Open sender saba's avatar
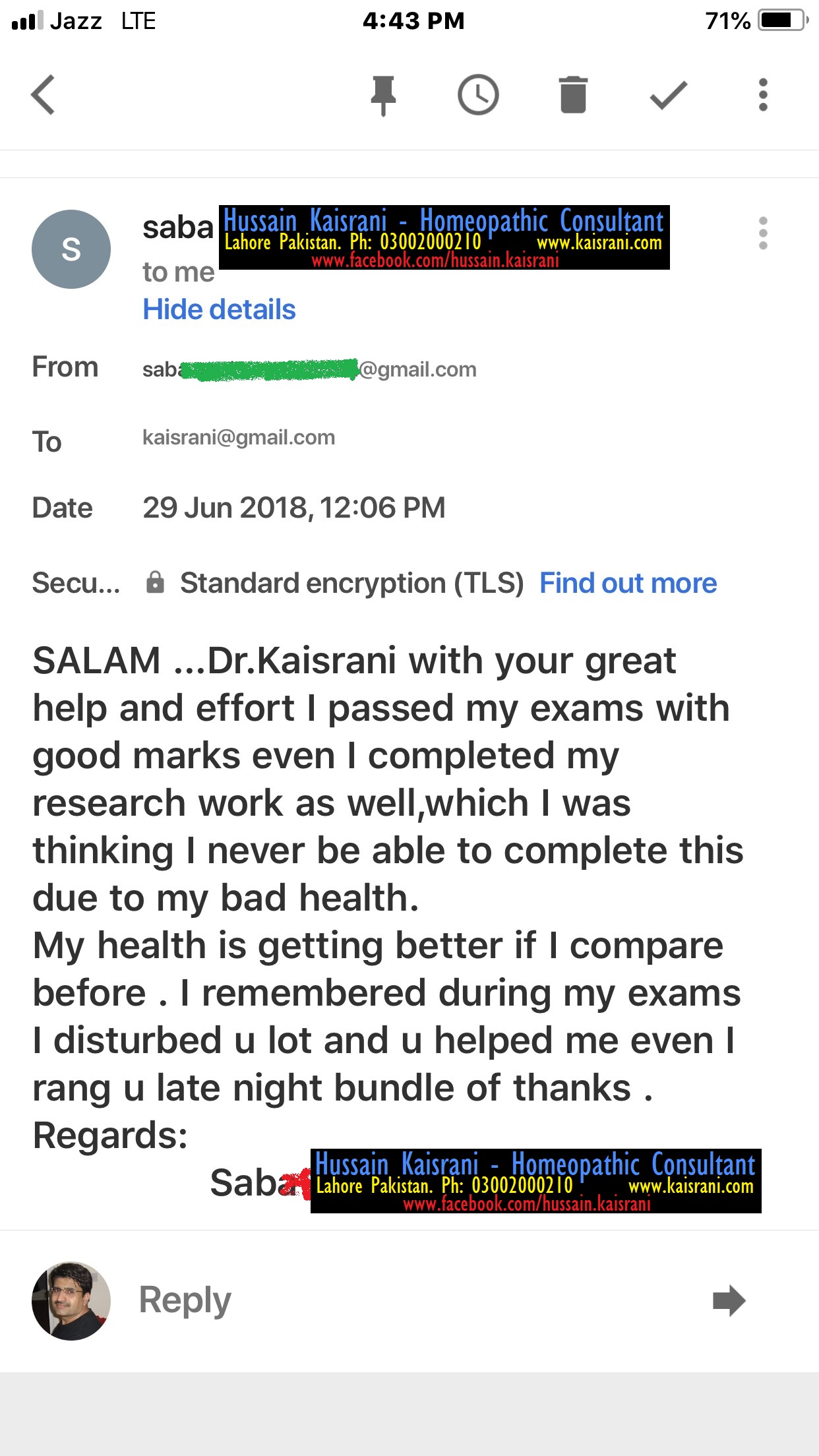This screenshot has width=819, height=1456. tap(71, 249)
